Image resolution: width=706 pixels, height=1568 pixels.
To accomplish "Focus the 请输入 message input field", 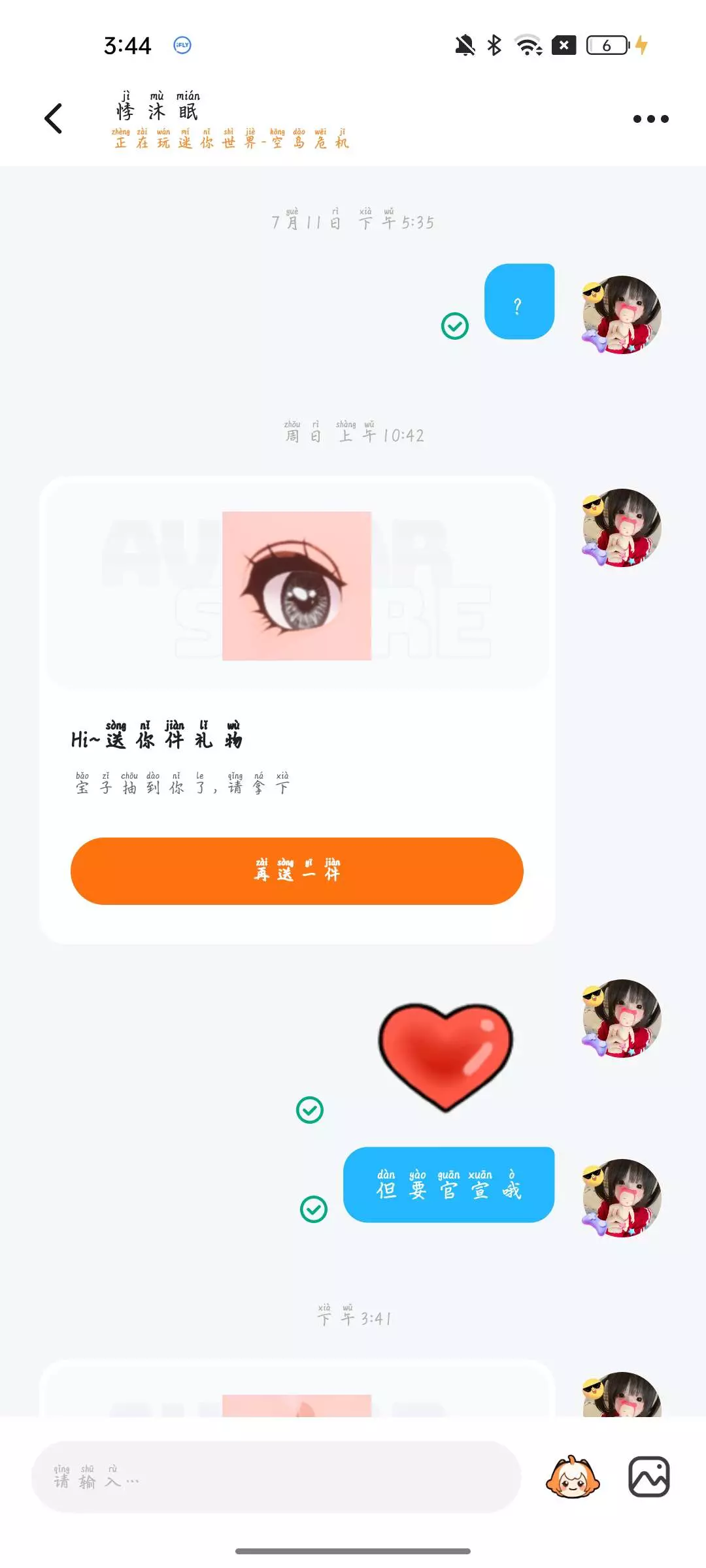I will (x=276, y=1477).
